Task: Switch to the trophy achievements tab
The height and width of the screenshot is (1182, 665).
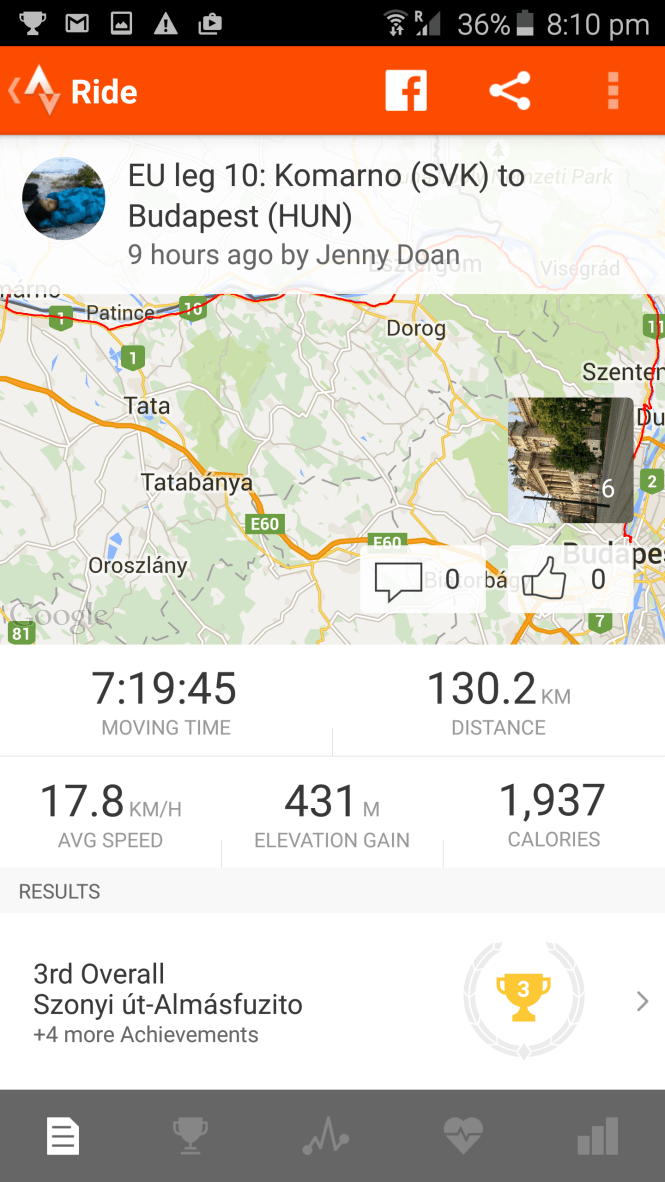Action: (x=190, y=1136)
